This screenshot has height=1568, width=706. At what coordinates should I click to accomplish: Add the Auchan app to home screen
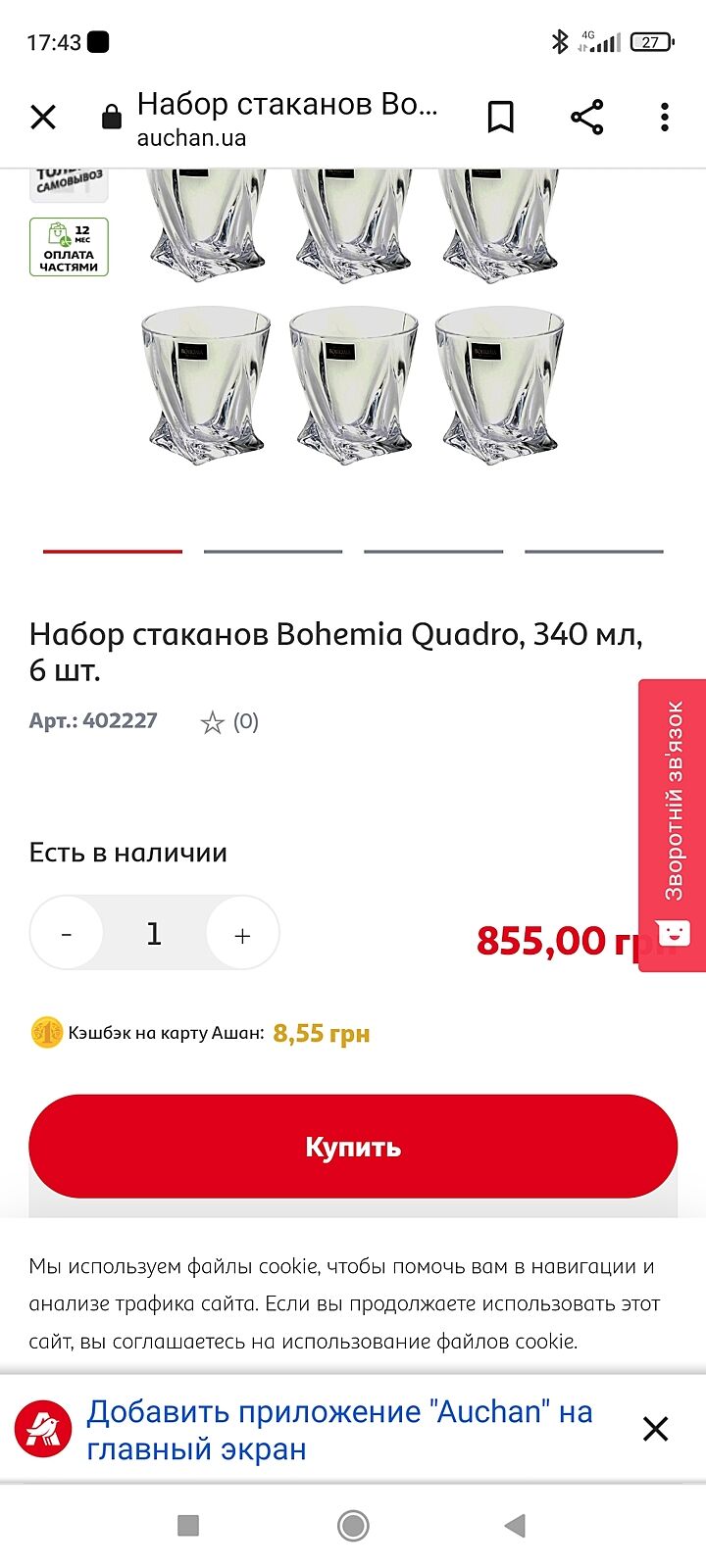(339, 1429)
